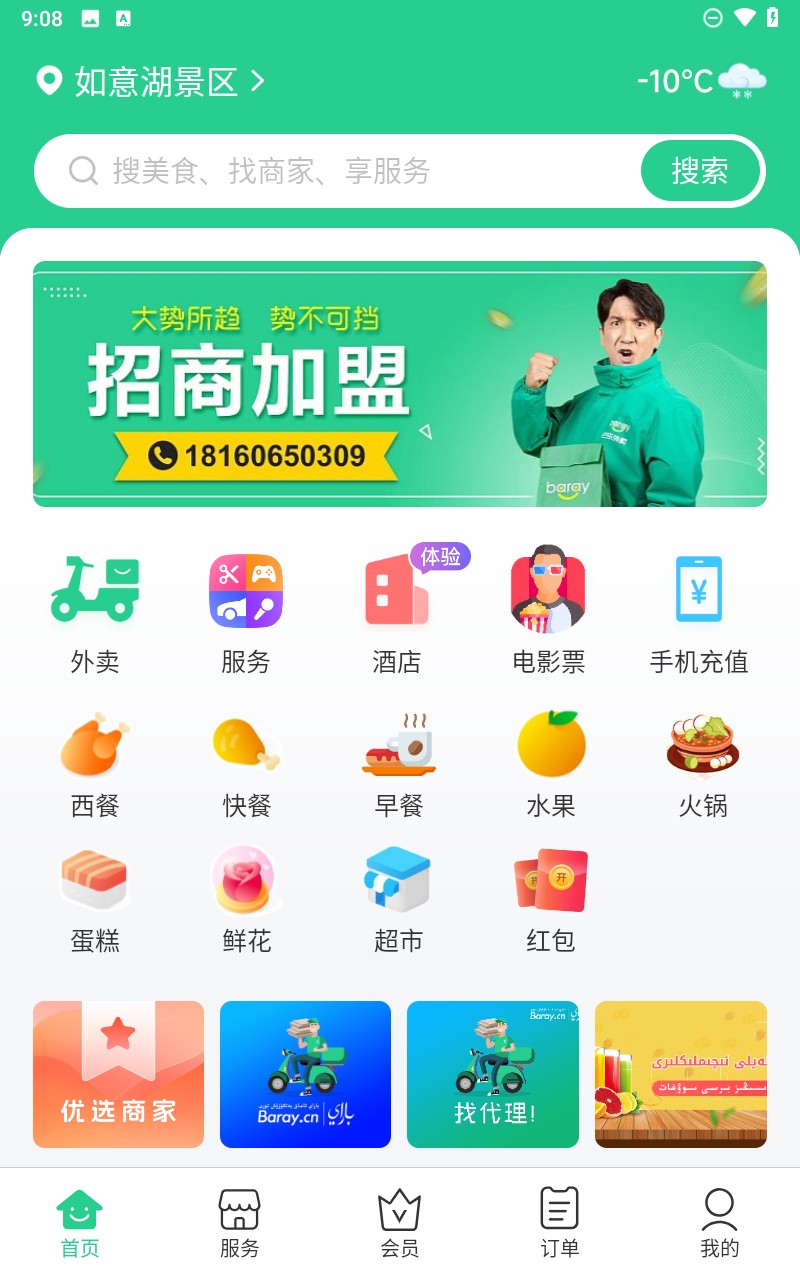800x1280 pixels.
Task: Expand the location selector 如意湖景区
Action: pyautogui.click(x=150, y=83)
